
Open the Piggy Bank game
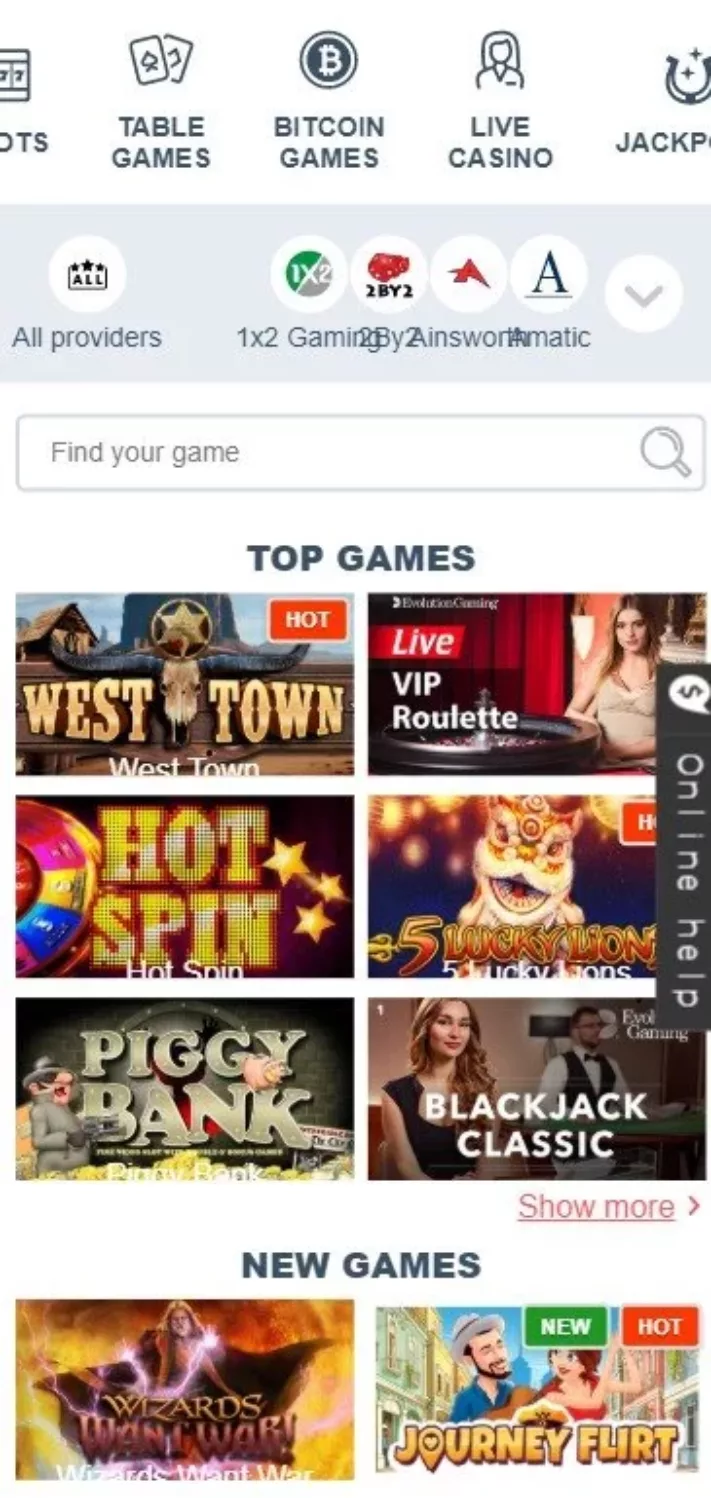coord(185,1088)
